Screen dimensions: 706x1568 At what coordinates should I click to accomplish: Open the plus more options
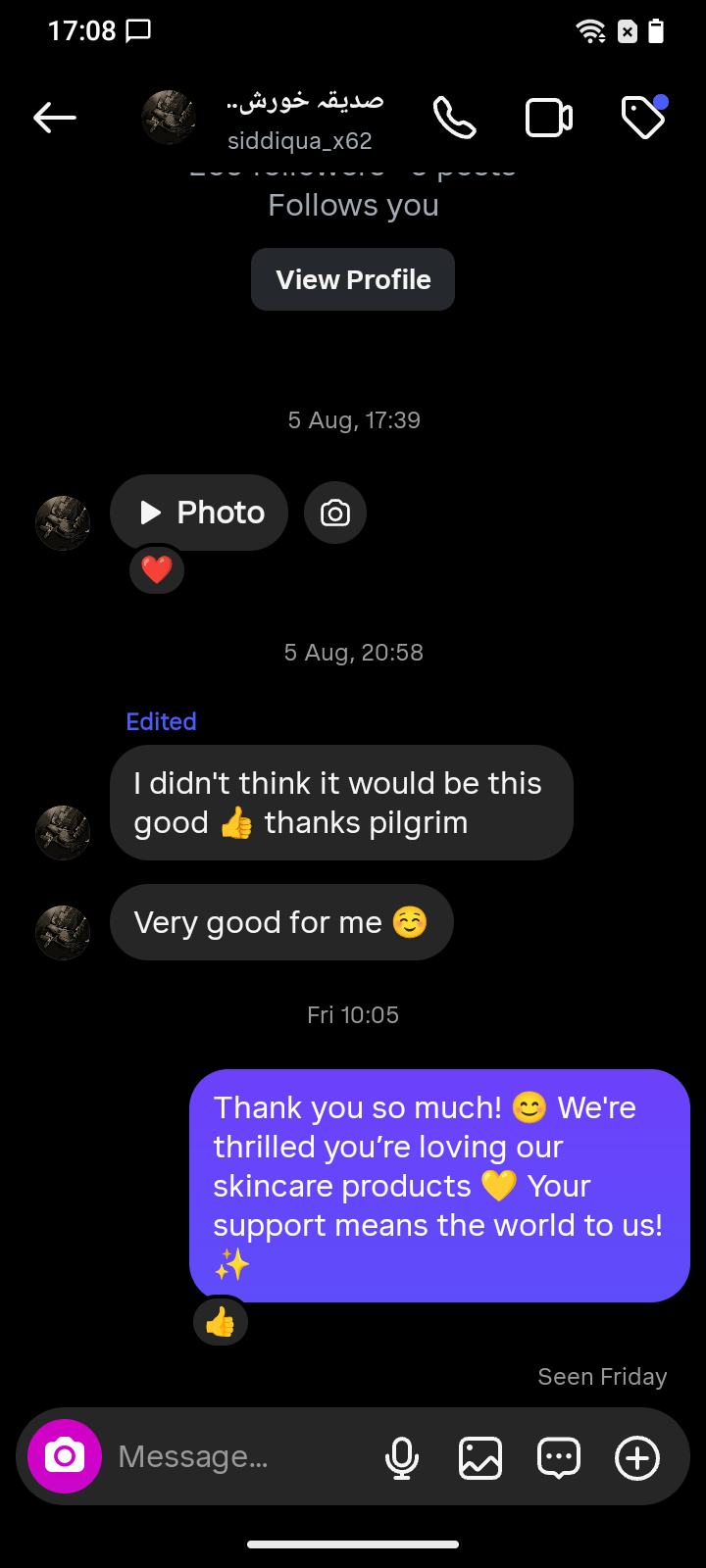pyautogui.click(x=637, y=1457)
